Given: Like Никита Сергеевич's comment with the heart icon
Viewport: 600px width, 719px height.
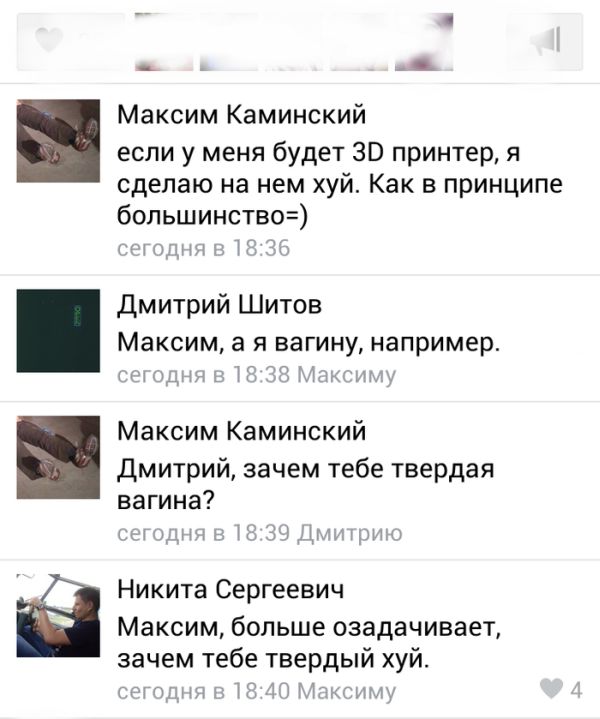Looking at the screenshot, I should click(x=551, y=689).
